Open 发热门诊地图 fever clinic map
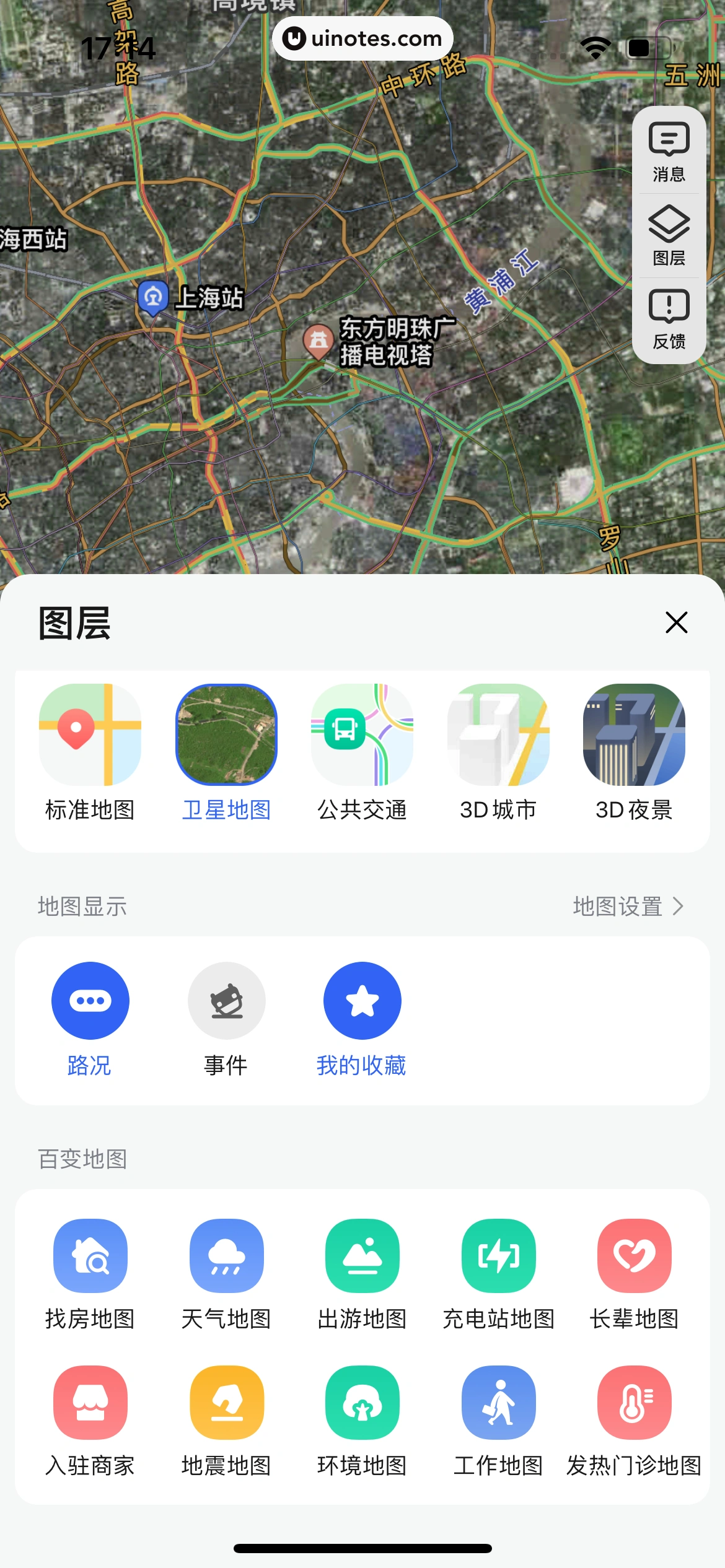 [x=634, y=1403]
